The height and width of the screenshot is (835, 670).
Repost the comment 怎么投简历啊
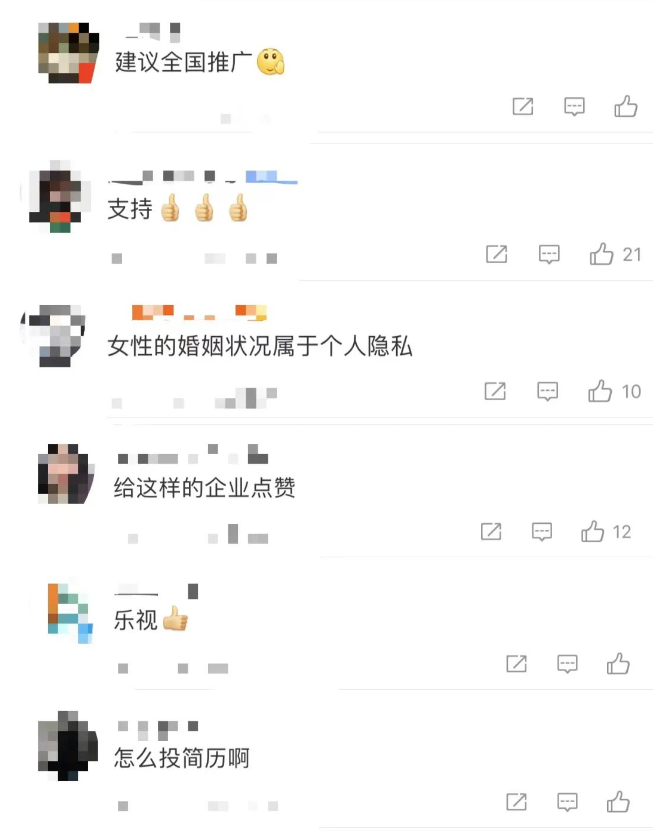tap(516, 801)
